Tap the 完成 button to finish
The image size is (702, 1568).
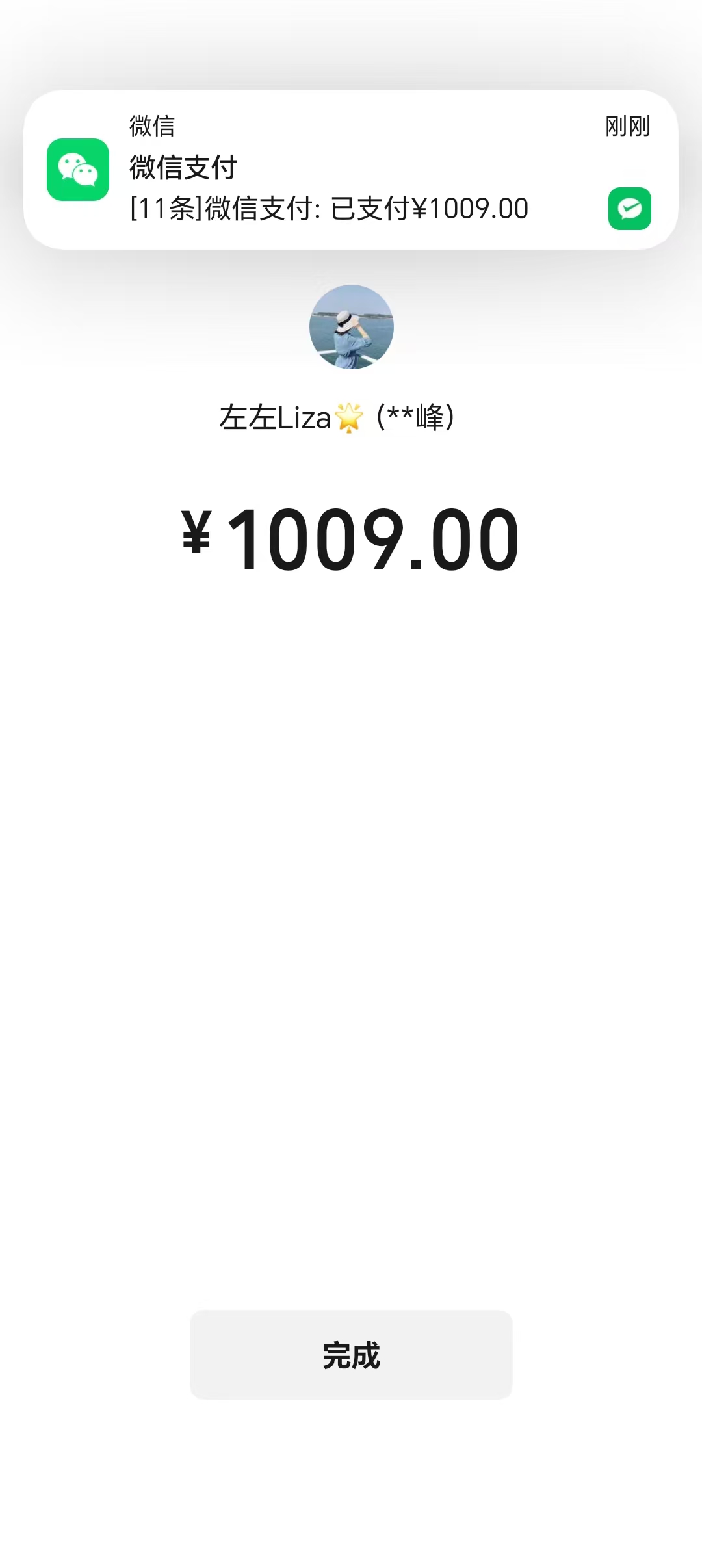[x=351, y=1355]
